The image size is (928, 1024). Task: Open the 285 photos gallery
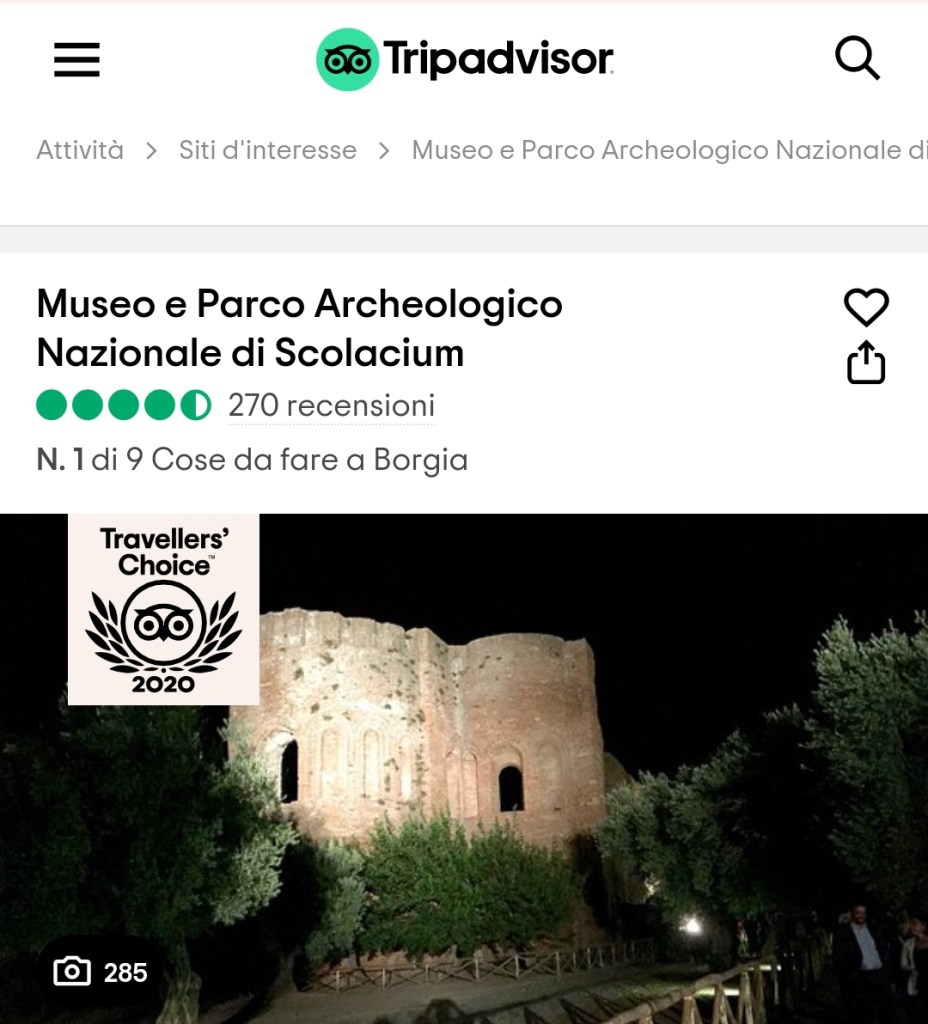coord(100,971)
